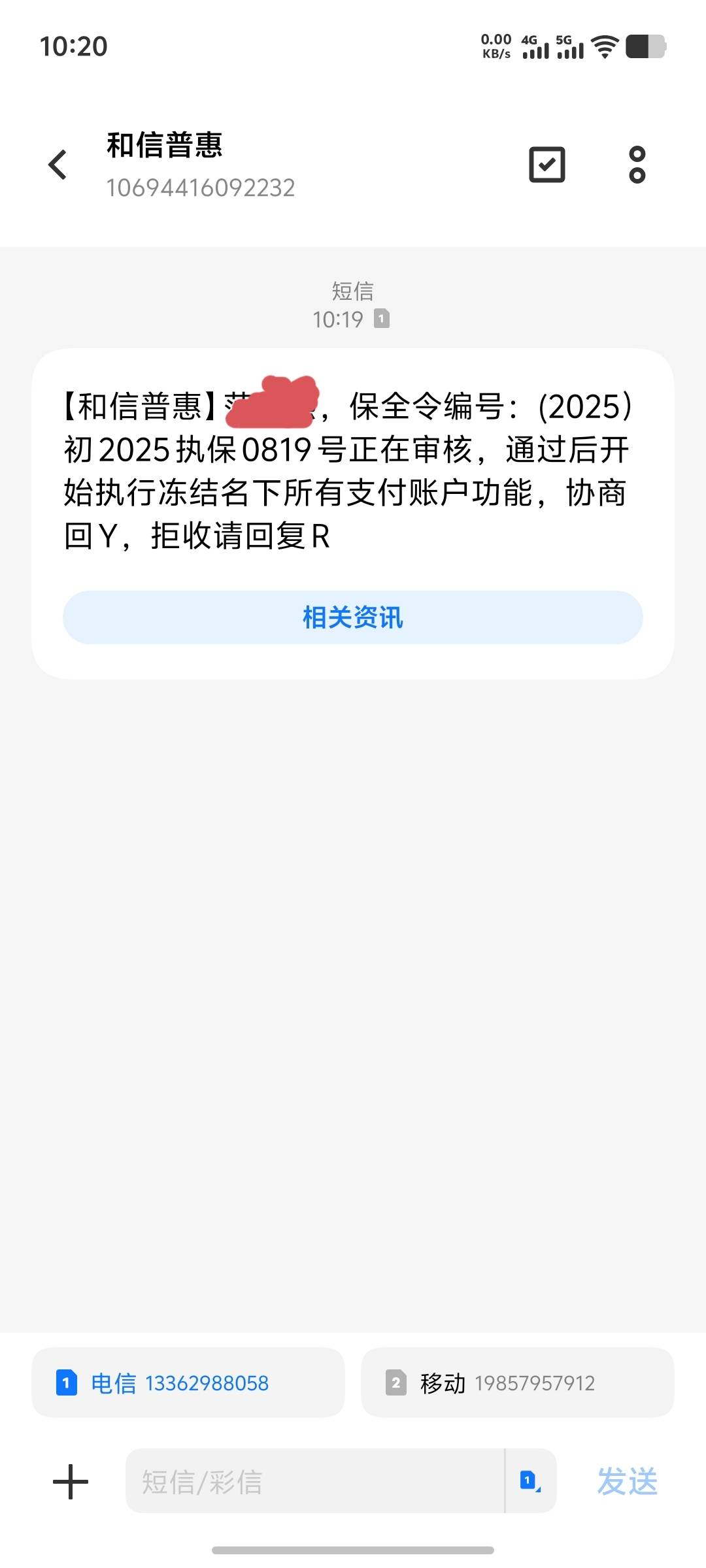Open the plus attachment menu
This screenshot has height=1568, width=706.
(71, 1482)
